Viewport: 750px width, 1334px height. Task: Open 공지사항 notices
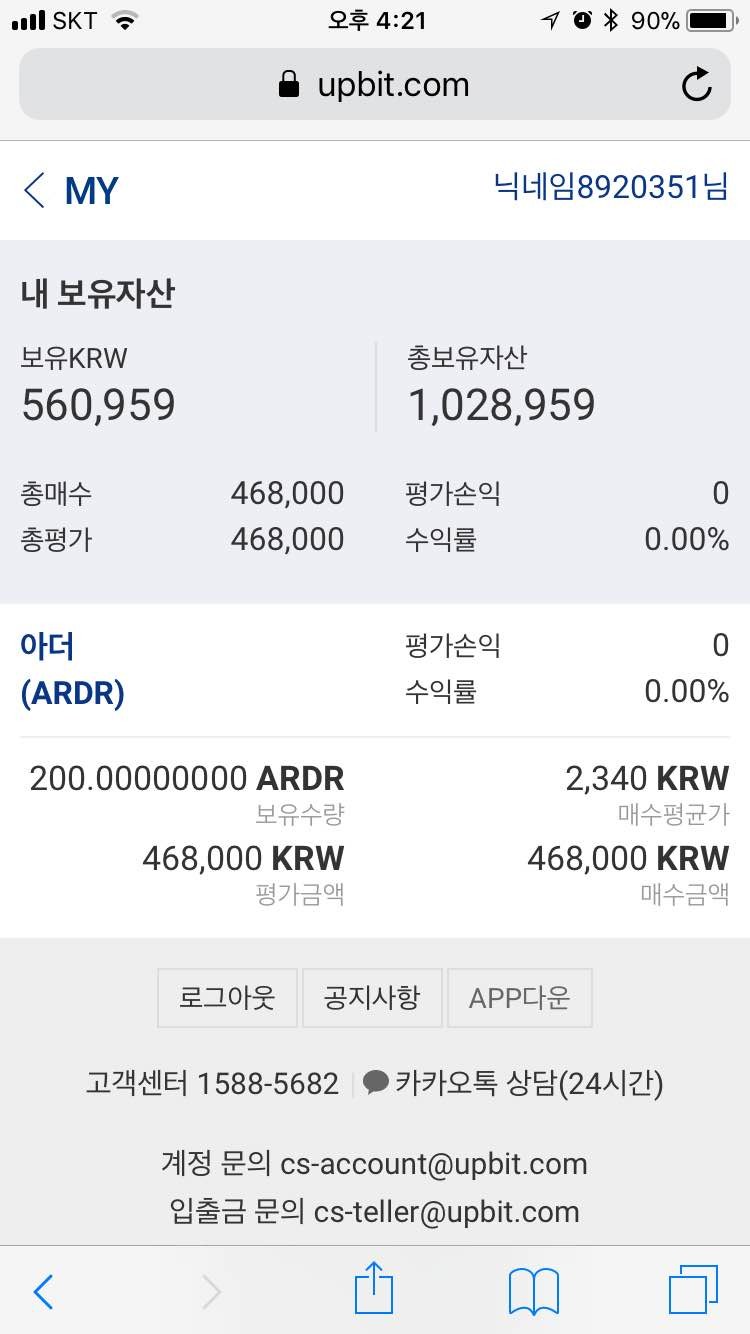click(x=372, y=997)
